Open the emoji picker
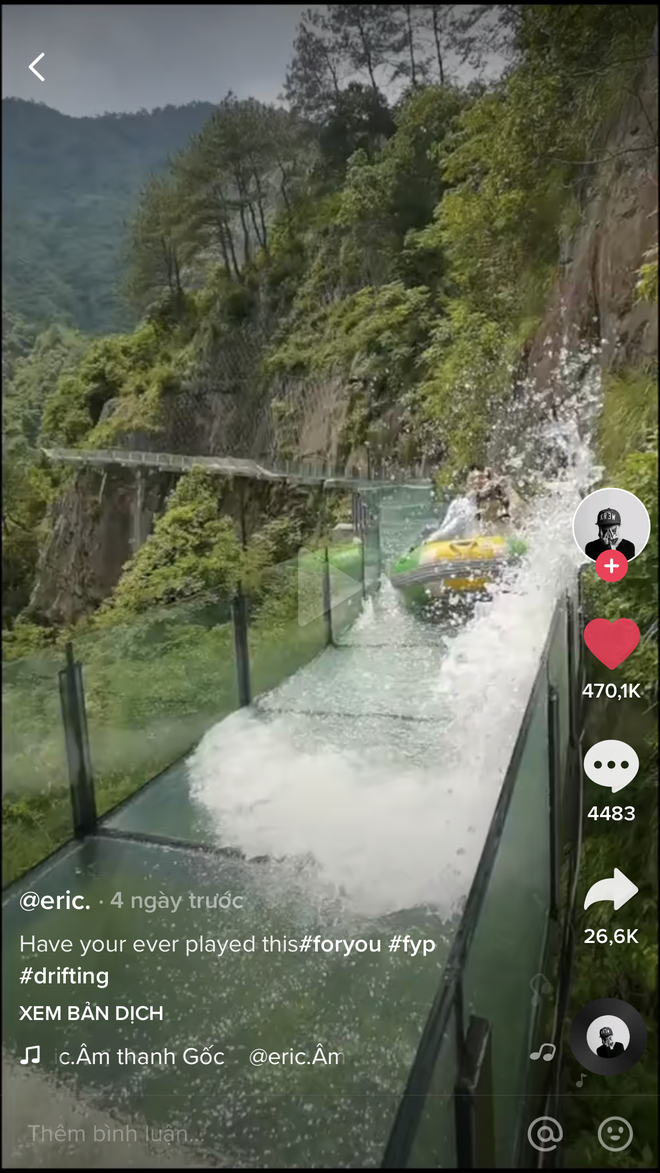The image size is (660, 1173). (615, 1134)
